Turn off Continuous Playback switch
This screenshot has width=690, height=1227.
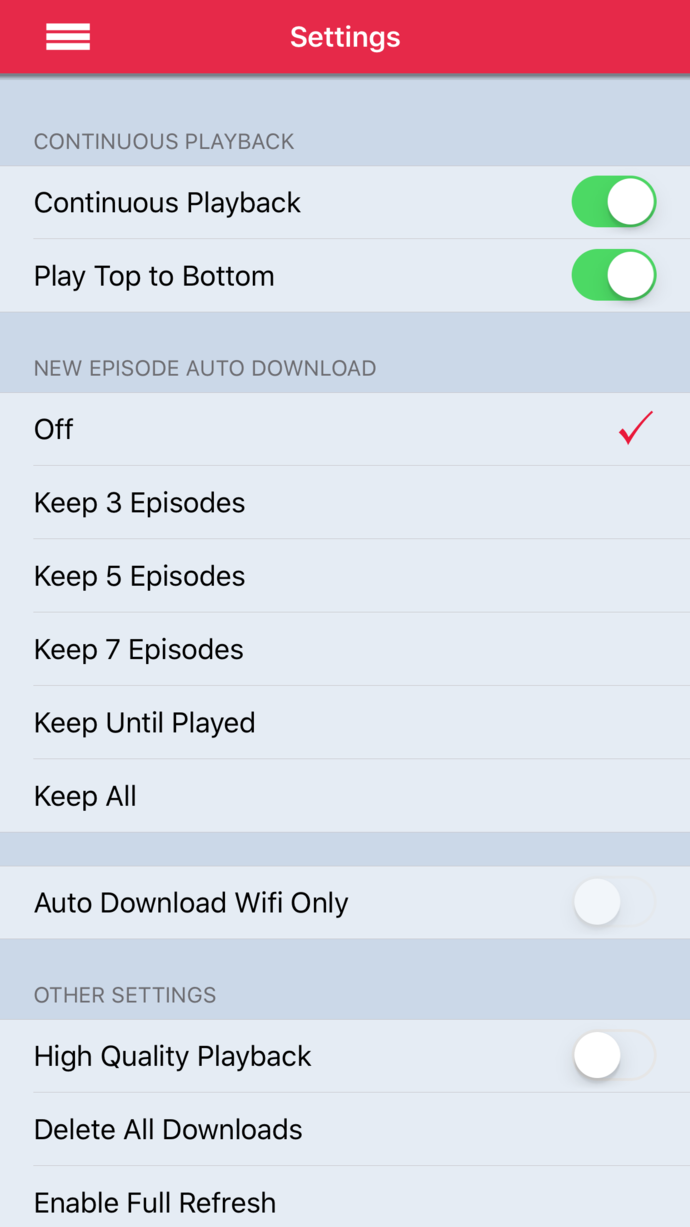tap(614, 202)
